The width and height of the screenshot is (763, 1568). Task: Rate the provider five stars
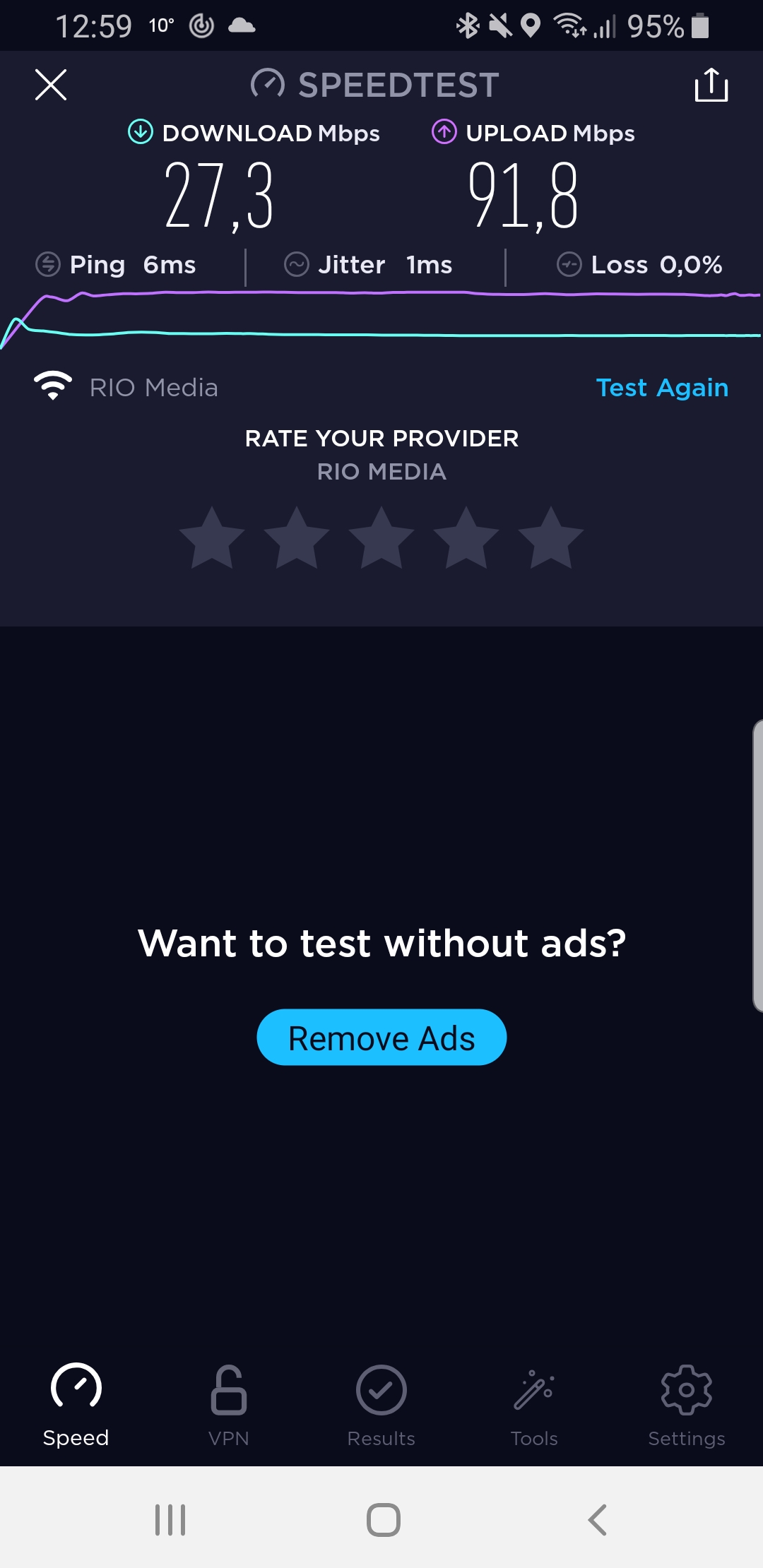click(x=551, y=538)
